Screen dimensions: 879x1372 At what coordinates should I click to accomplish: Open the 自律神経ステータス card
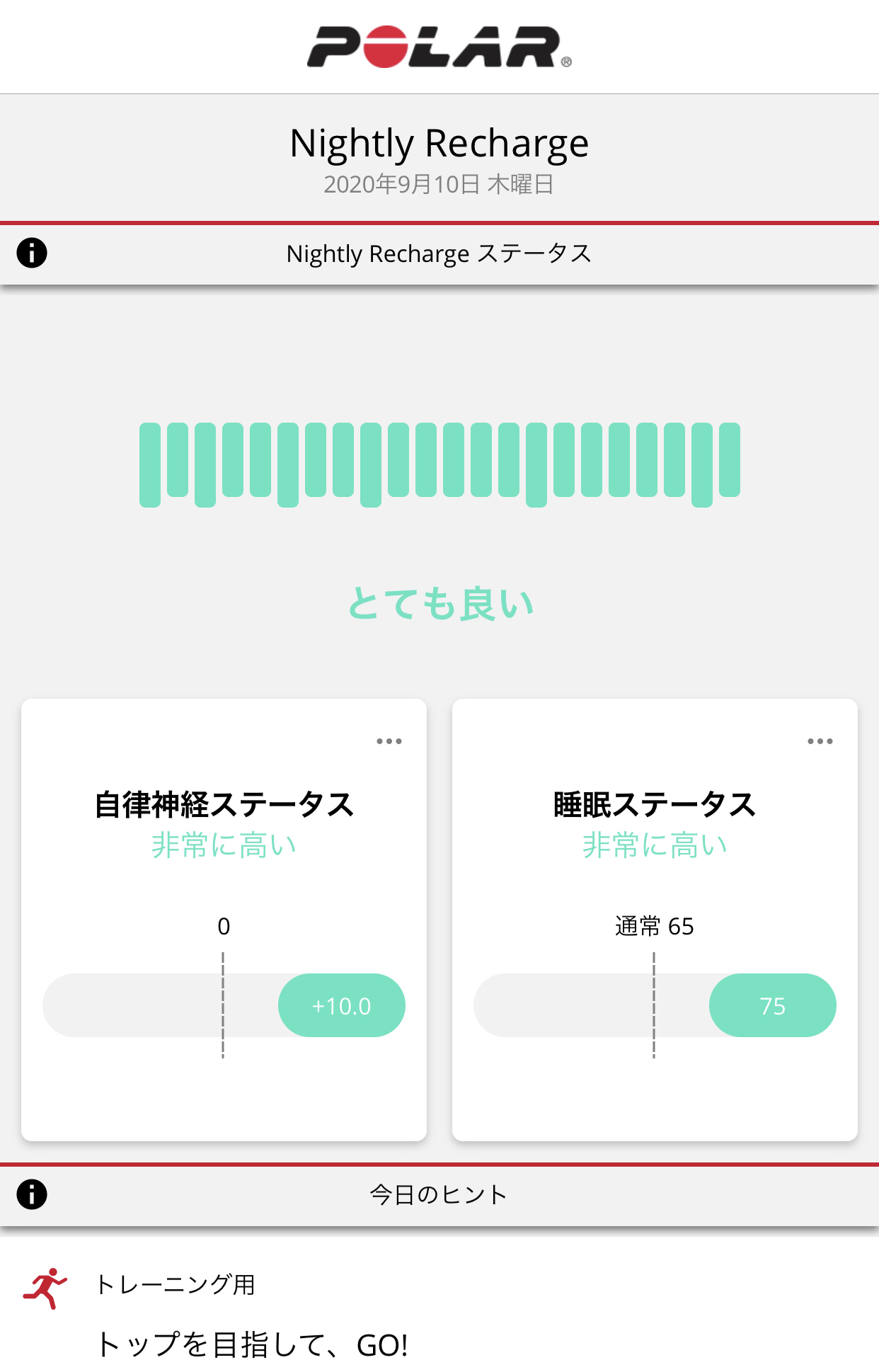coord(224,920)
